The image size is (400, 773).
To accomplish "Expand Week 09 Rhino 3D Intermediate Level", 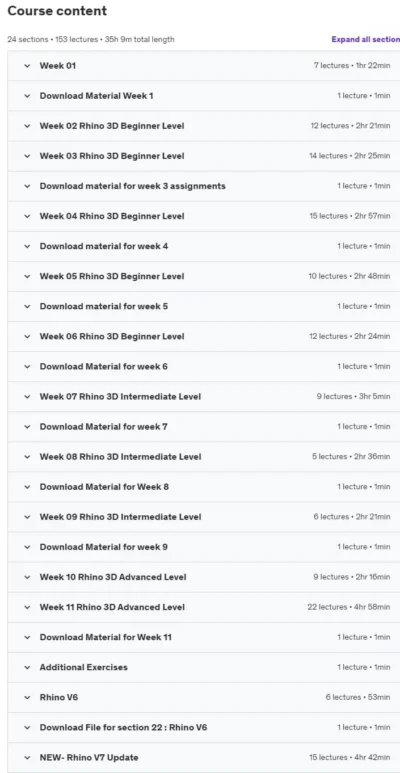I will pos(204,517).
